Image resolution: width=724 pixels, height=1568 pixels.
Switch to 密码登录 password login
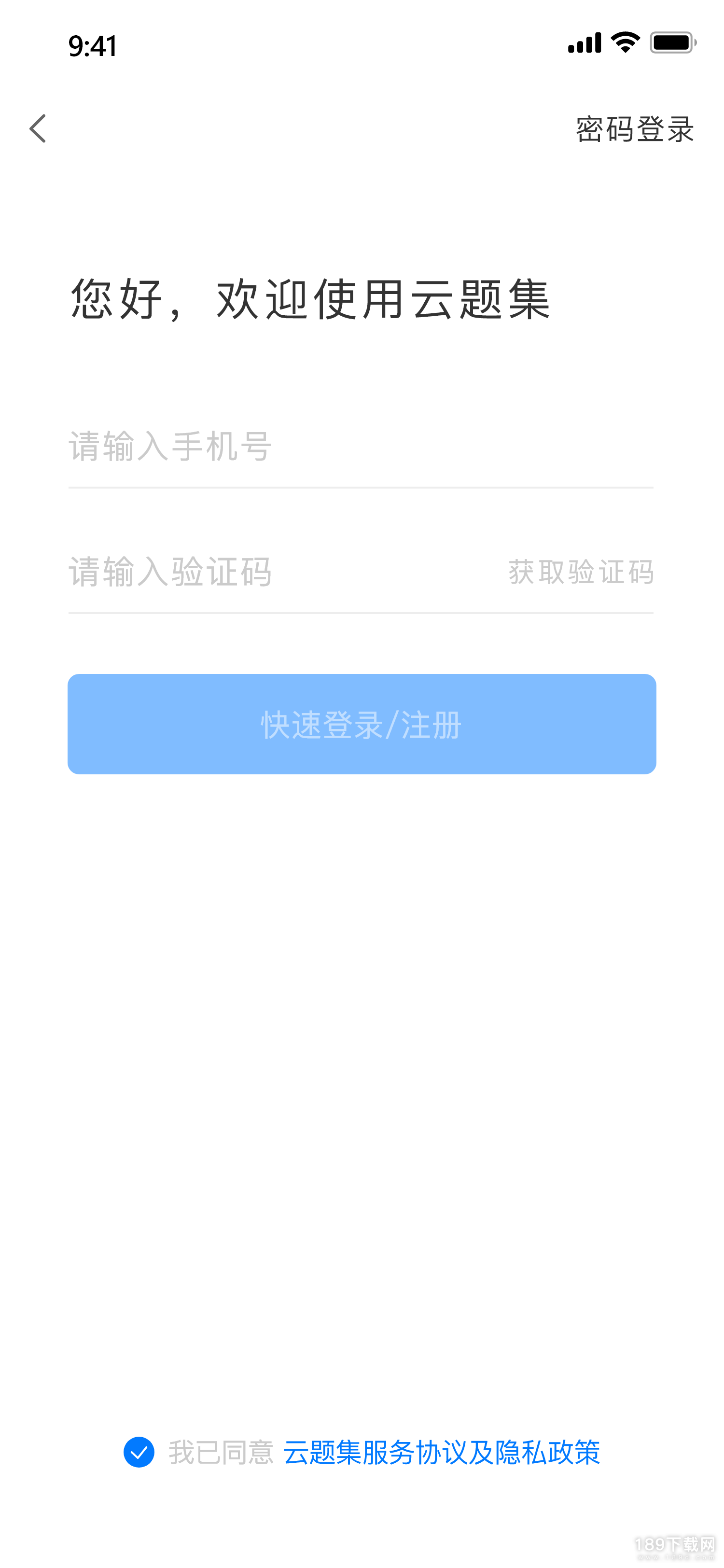(635, 129)
